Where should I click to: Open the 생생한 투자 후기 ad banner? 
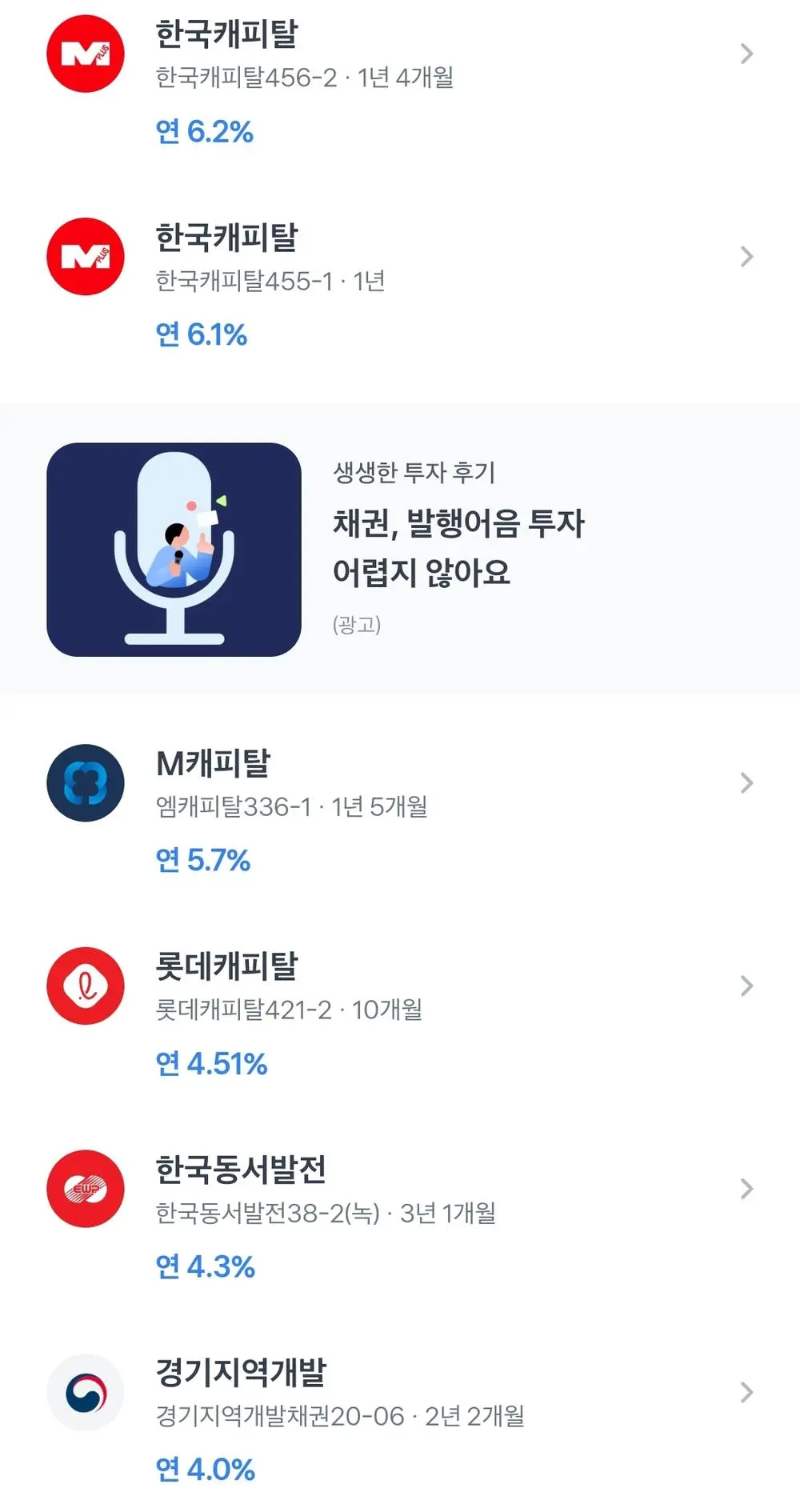[x=400, y=550]
